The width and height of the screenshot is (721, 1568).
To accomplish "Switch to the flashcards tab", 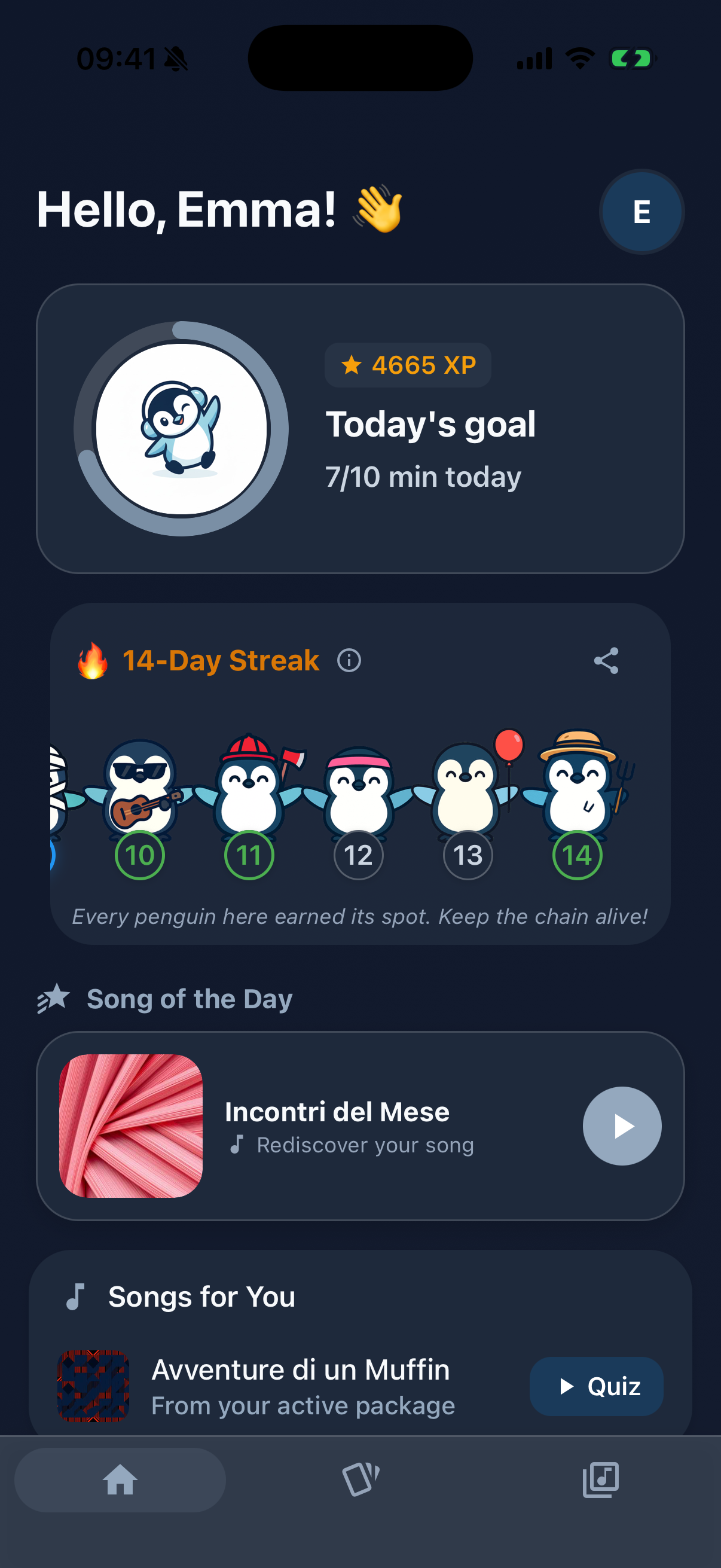I will (360, 1480).
